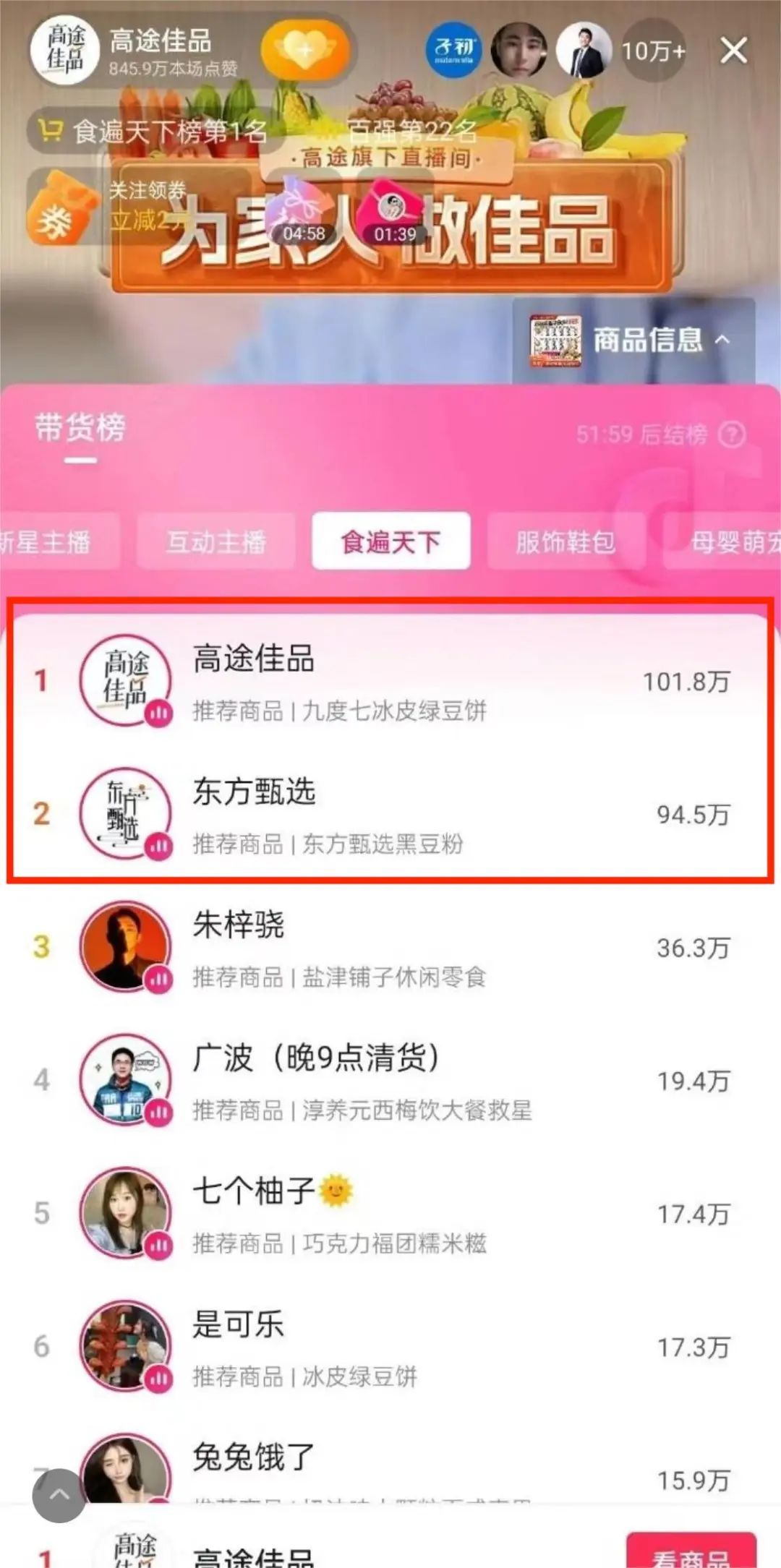
Task: Close the live stream
Action: [x=733, y=51]
